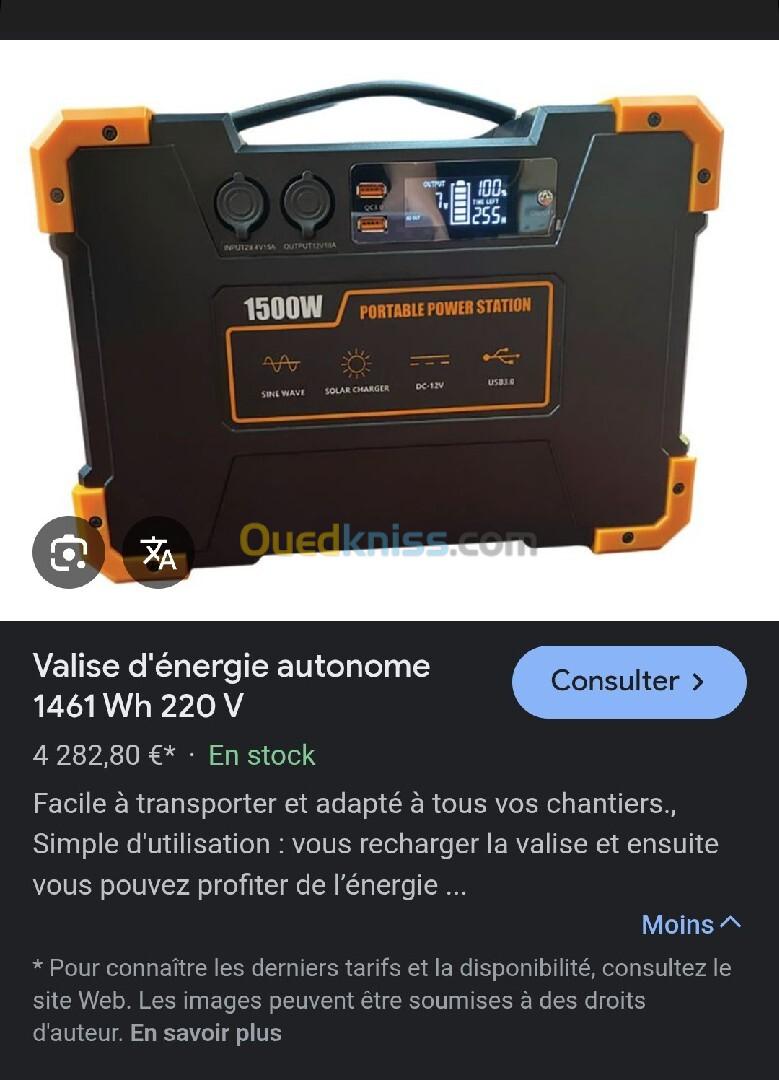Search this image with Google Lens
The image size is (779, 1080).
68,552
